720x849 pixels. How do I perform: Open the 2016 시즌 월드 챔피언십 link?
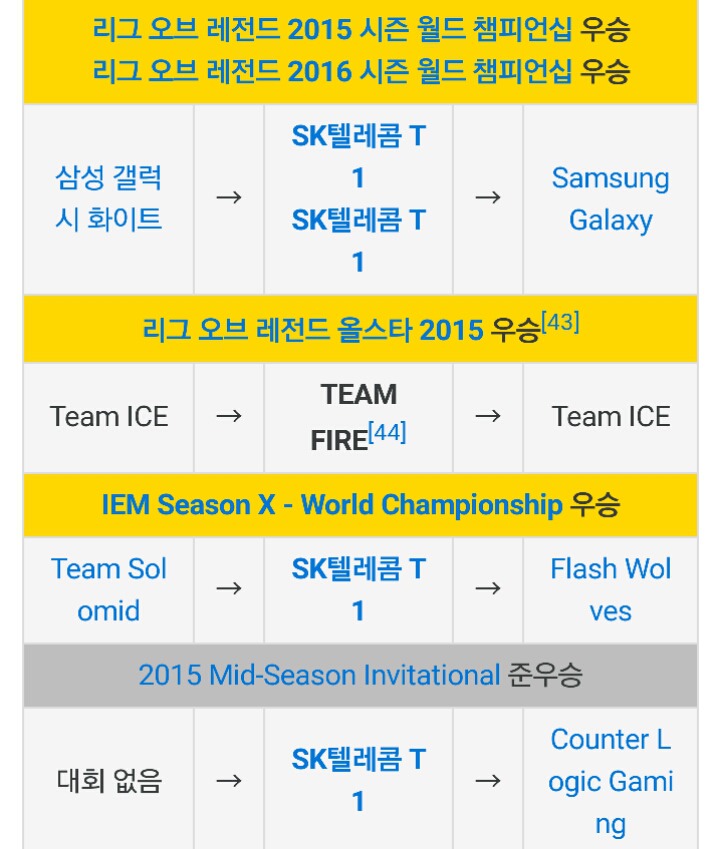332,71
